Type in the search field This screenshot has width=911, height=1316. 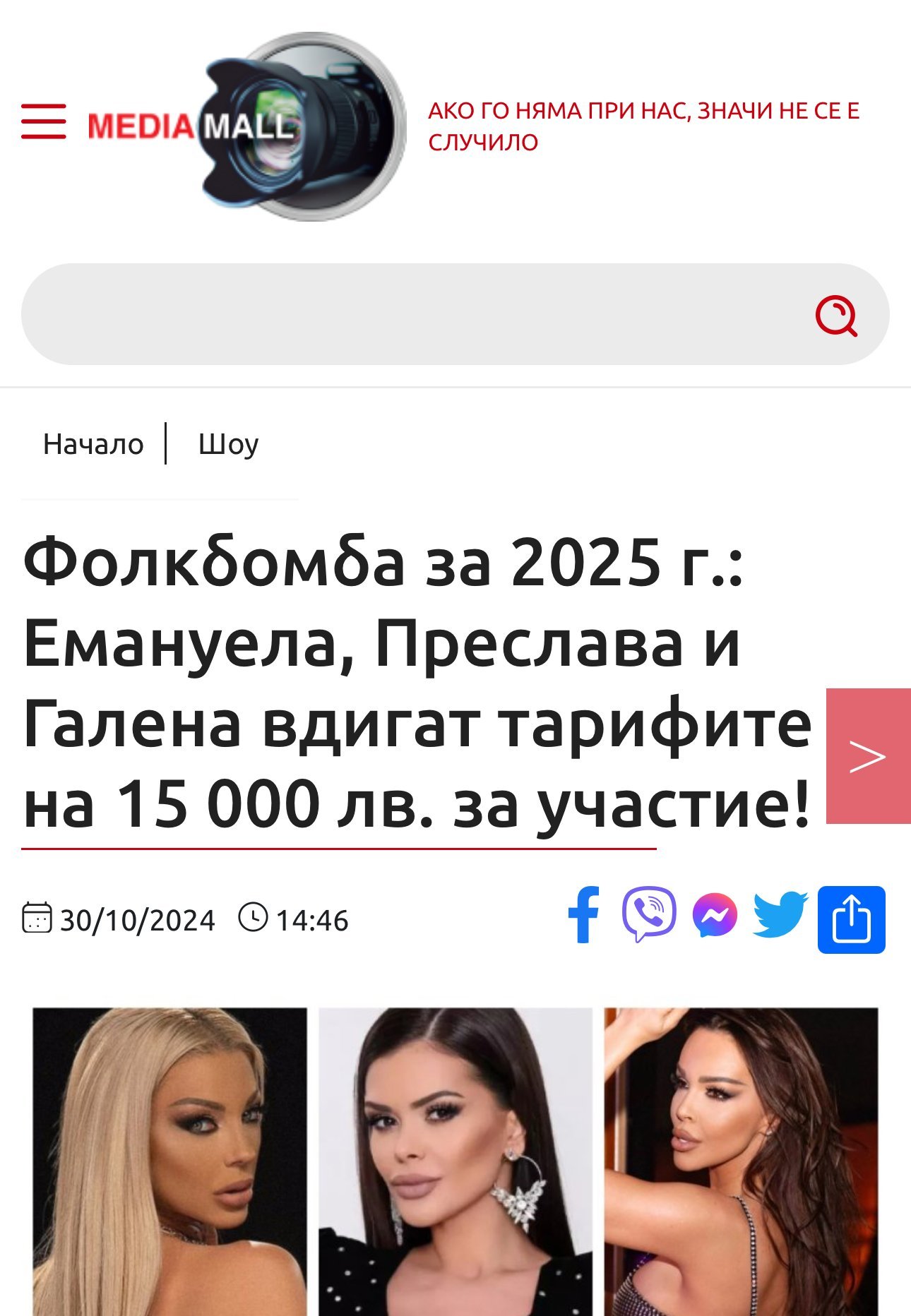[x=410, y=314]
